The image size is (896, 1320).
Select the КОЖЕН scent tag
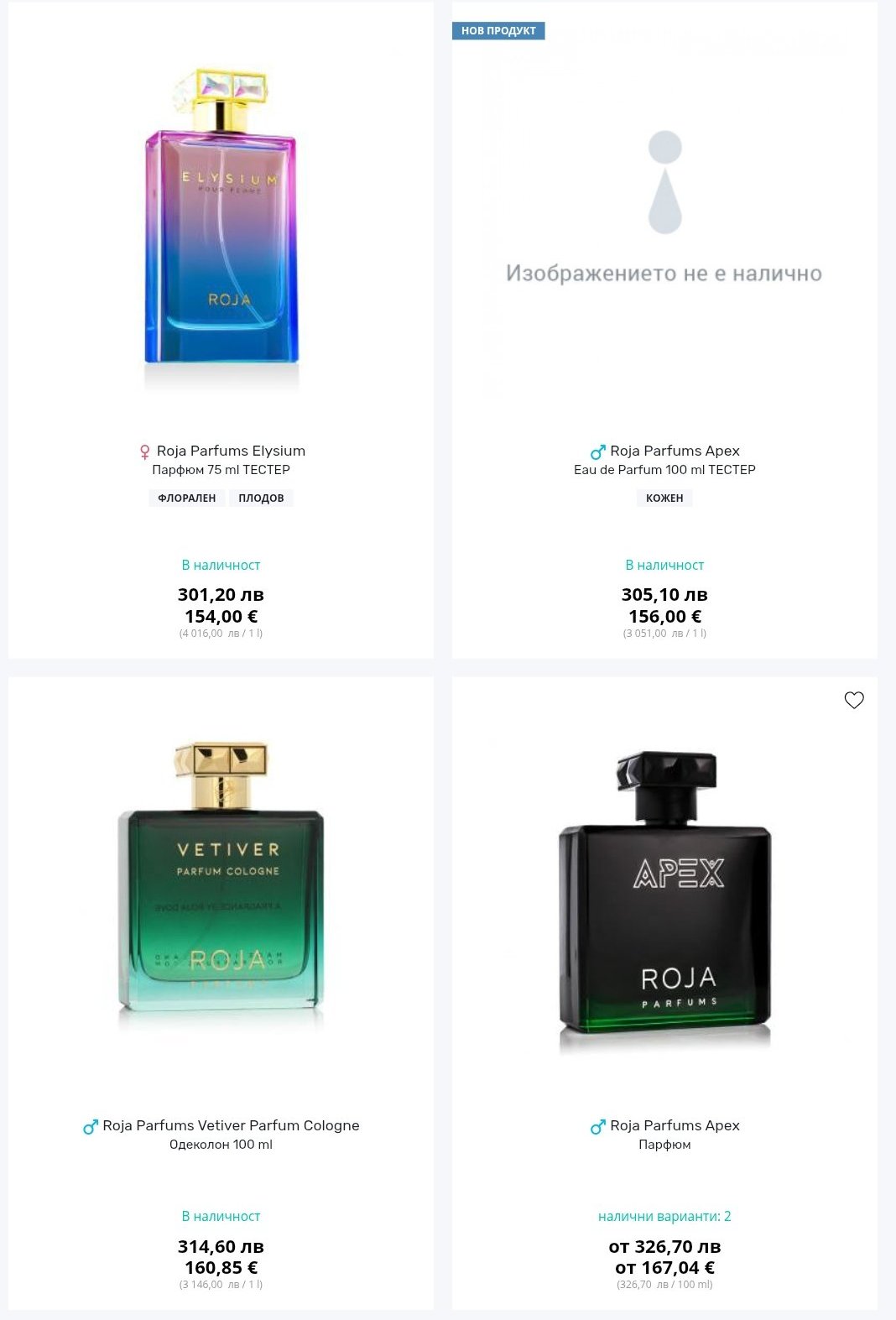coord(664,498)
